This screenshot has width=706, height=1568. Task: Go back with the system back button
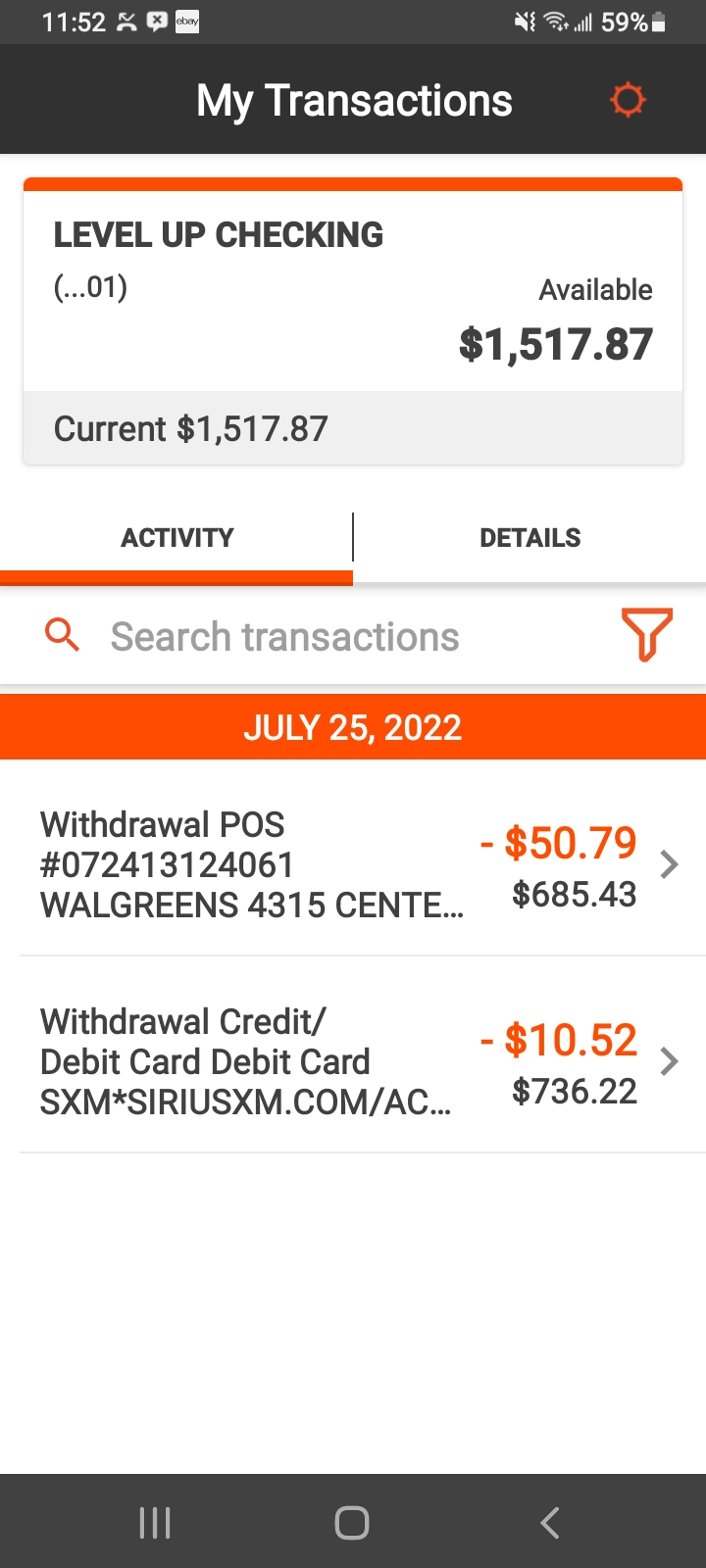click(550, 1522)
